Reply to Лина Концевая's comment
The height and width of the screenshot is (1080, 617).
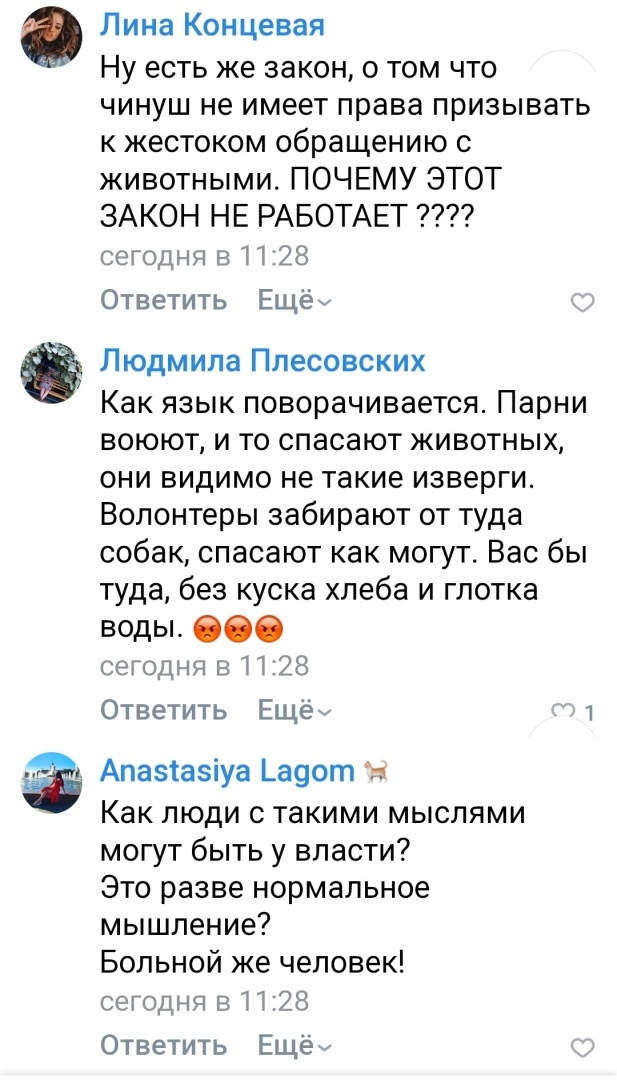(164, 301)
